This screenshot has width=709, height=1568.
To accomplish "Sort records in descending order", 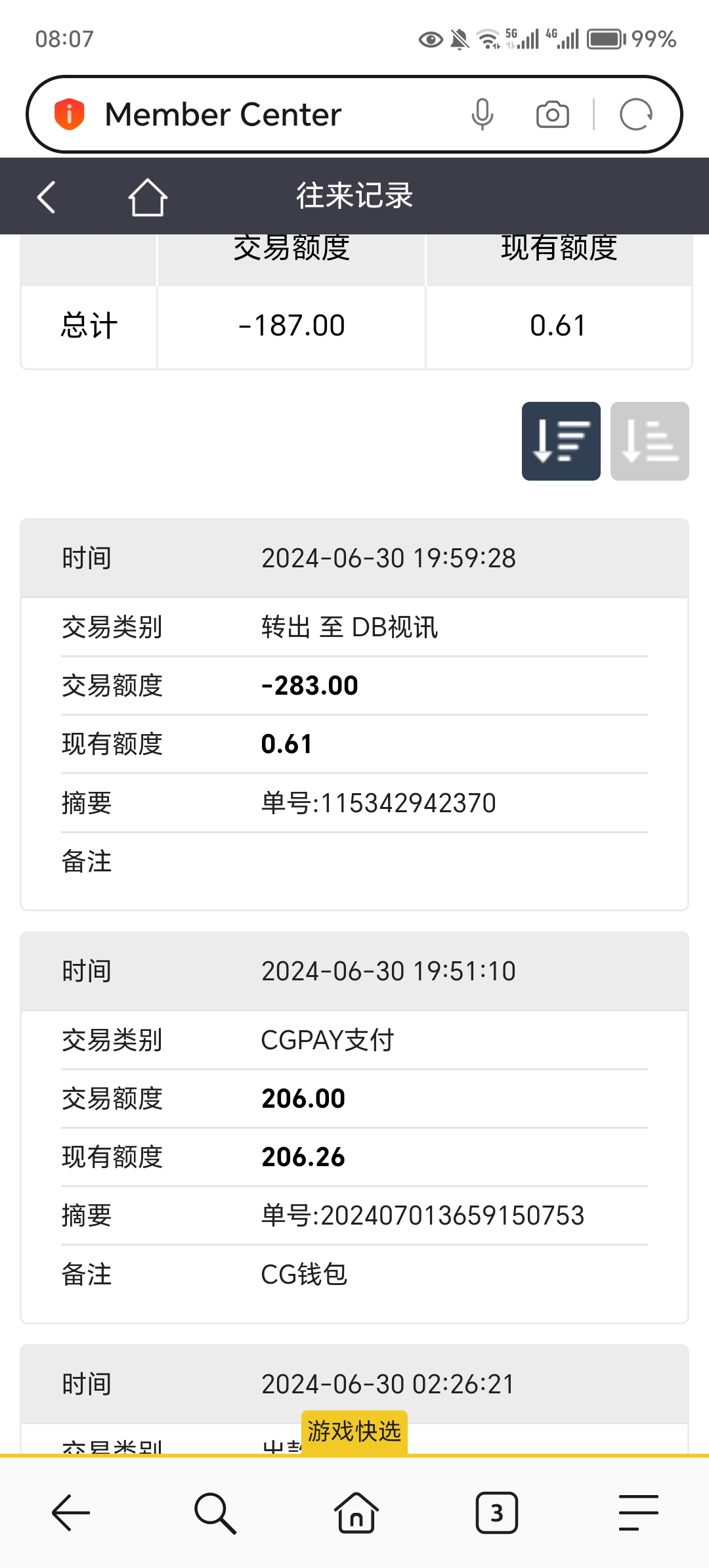I will (x=561, y=441).
